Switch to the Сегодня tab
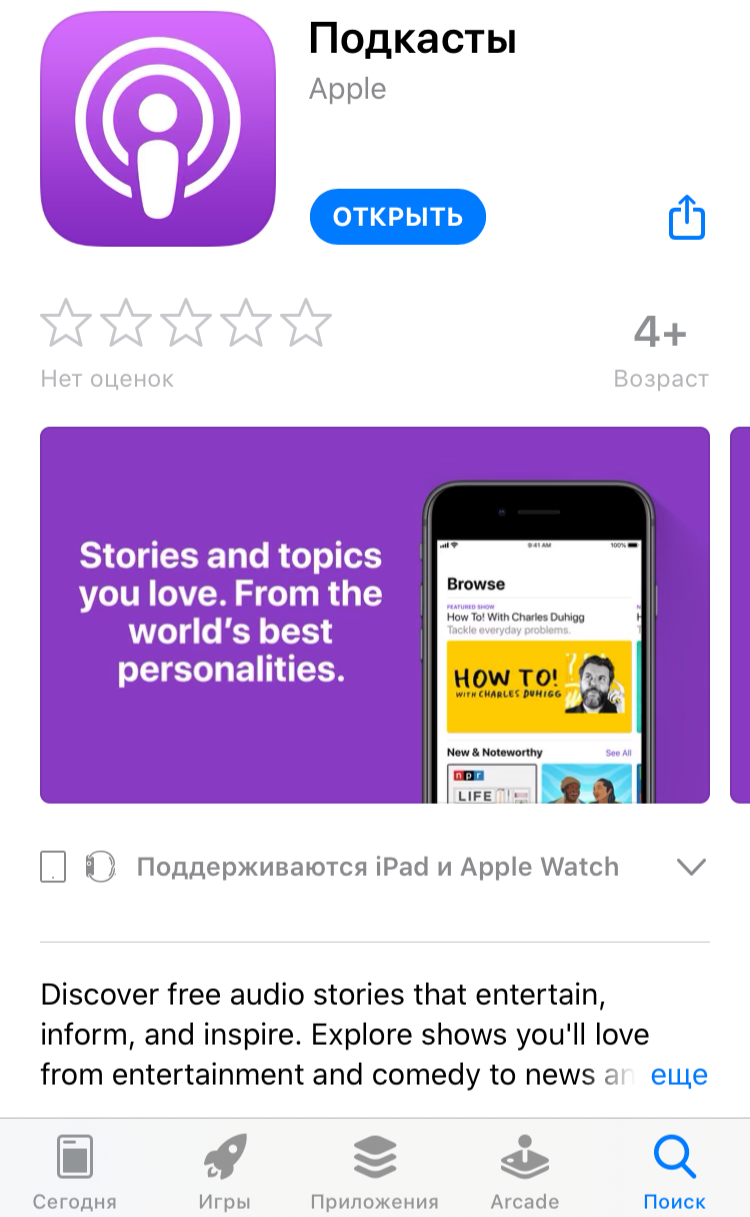This screenshot has width=750, height=1217. click(75, 1172)
